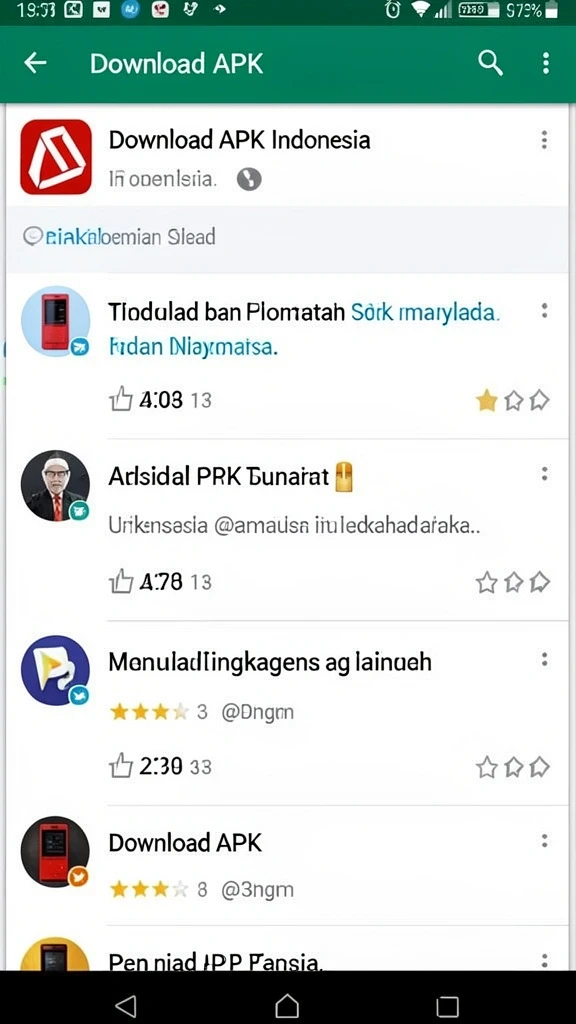Open search in the Download APK bar
The width and height of the screenshot is (576, 1024).
pyautogui.click(x=490, y=63)
